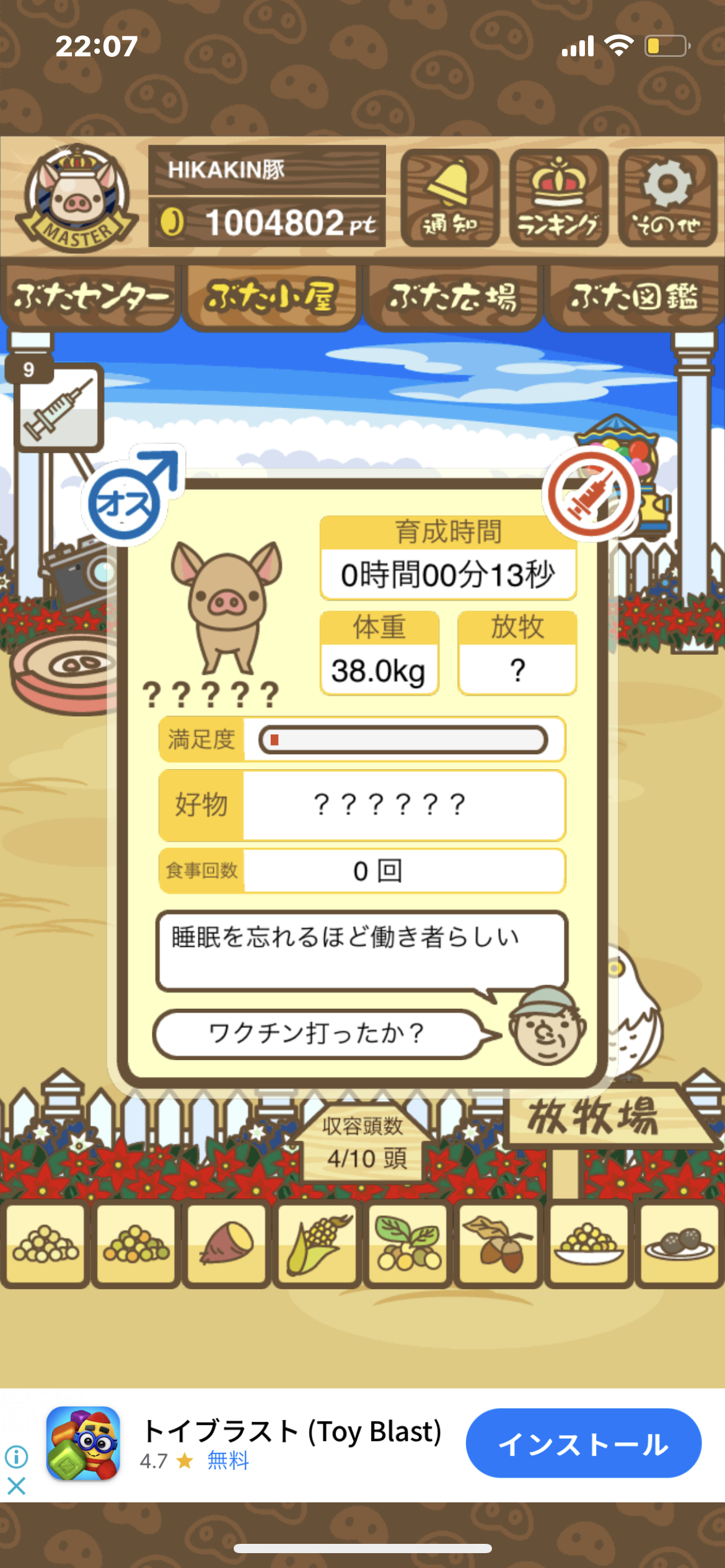This screenshot has height=1568, width=725.
Task: Open the ランキング ranking screen
Action: tap(558, 198)
